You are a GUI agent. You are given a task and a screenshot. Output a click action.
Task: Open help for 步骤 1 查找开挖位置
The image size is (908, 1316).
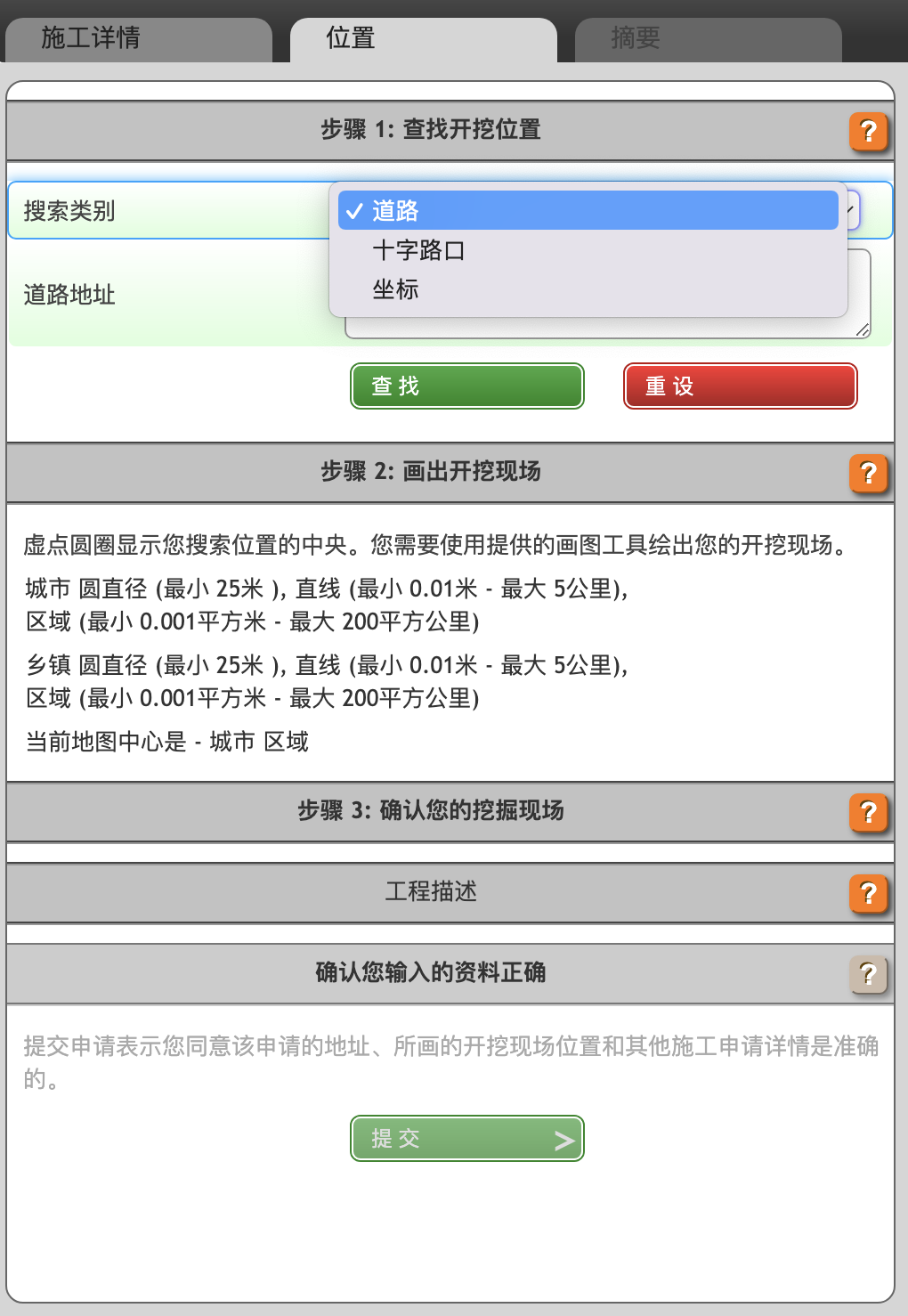pyautogui.click(x=868, y=132)
